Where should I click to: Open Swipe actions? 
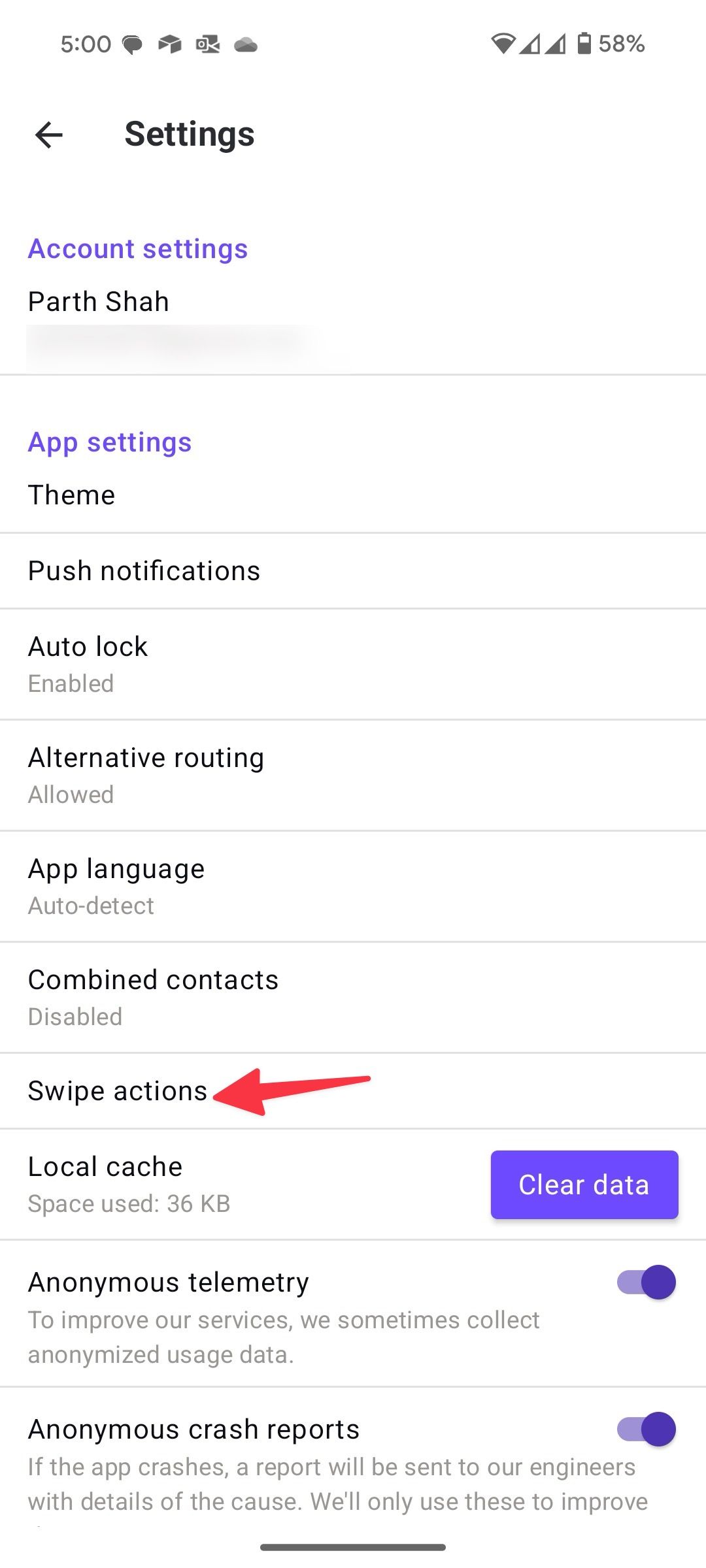(353, 1091)
